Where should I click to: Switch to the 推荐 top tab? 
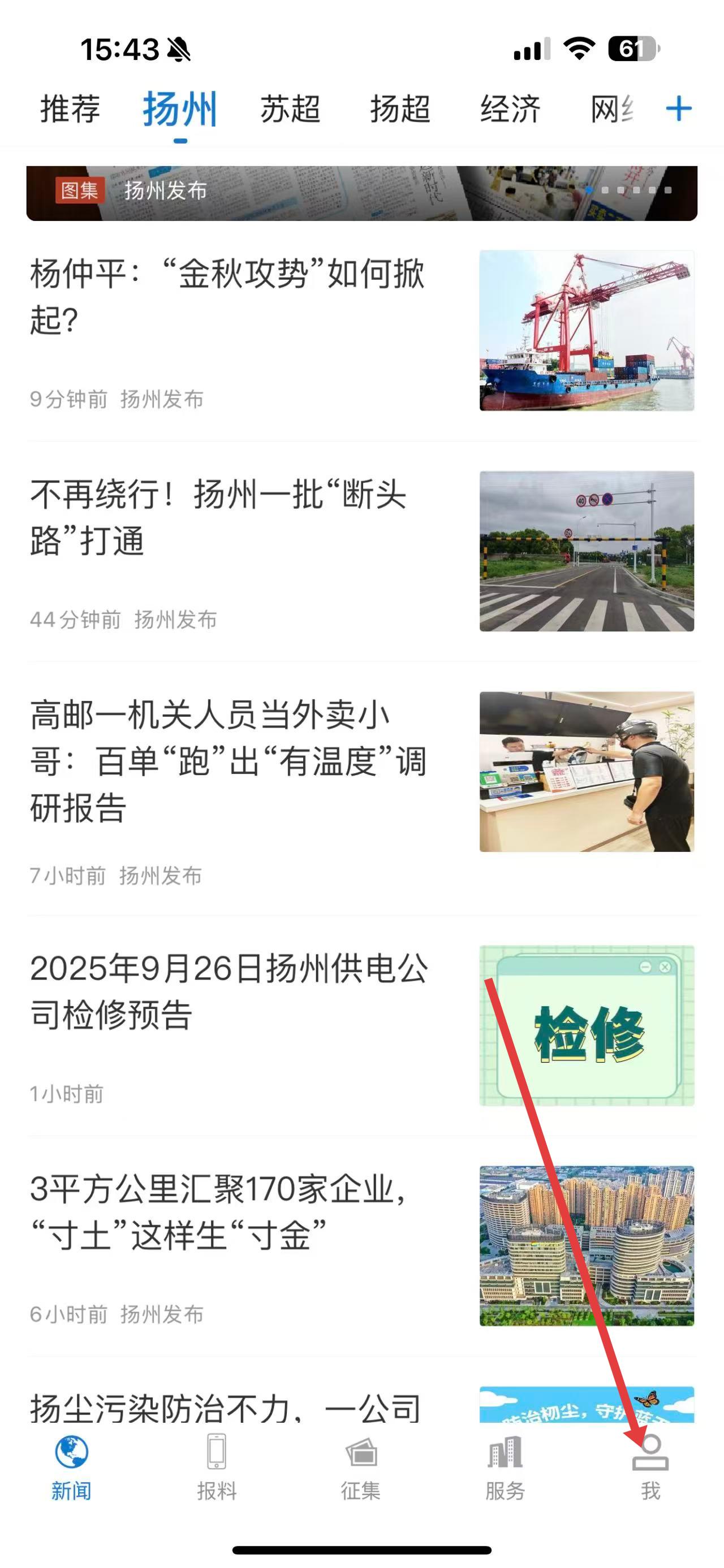70,110
